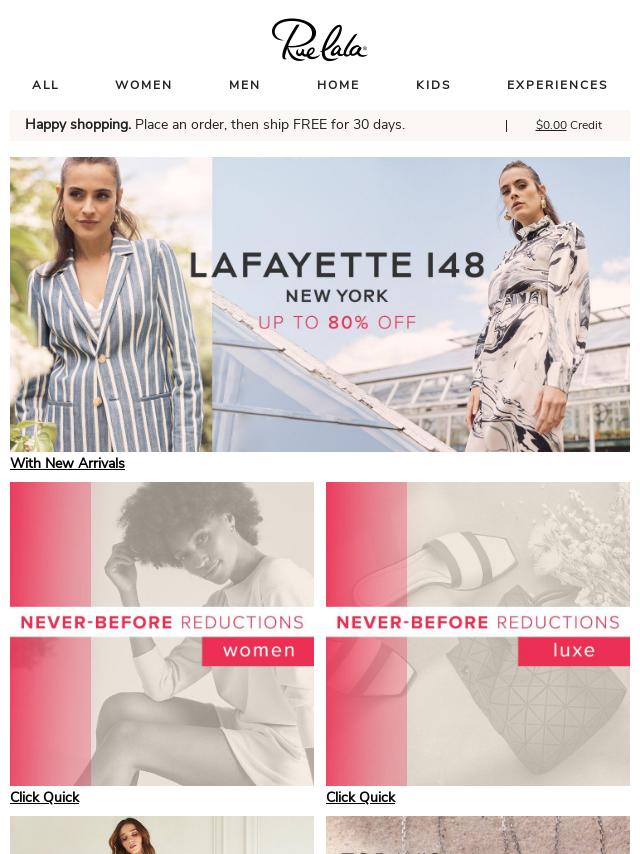The width and height of the screenshot is (640, 854).
Task: Open Never-Before Reductions luxe tile
Action: (478, 634)
